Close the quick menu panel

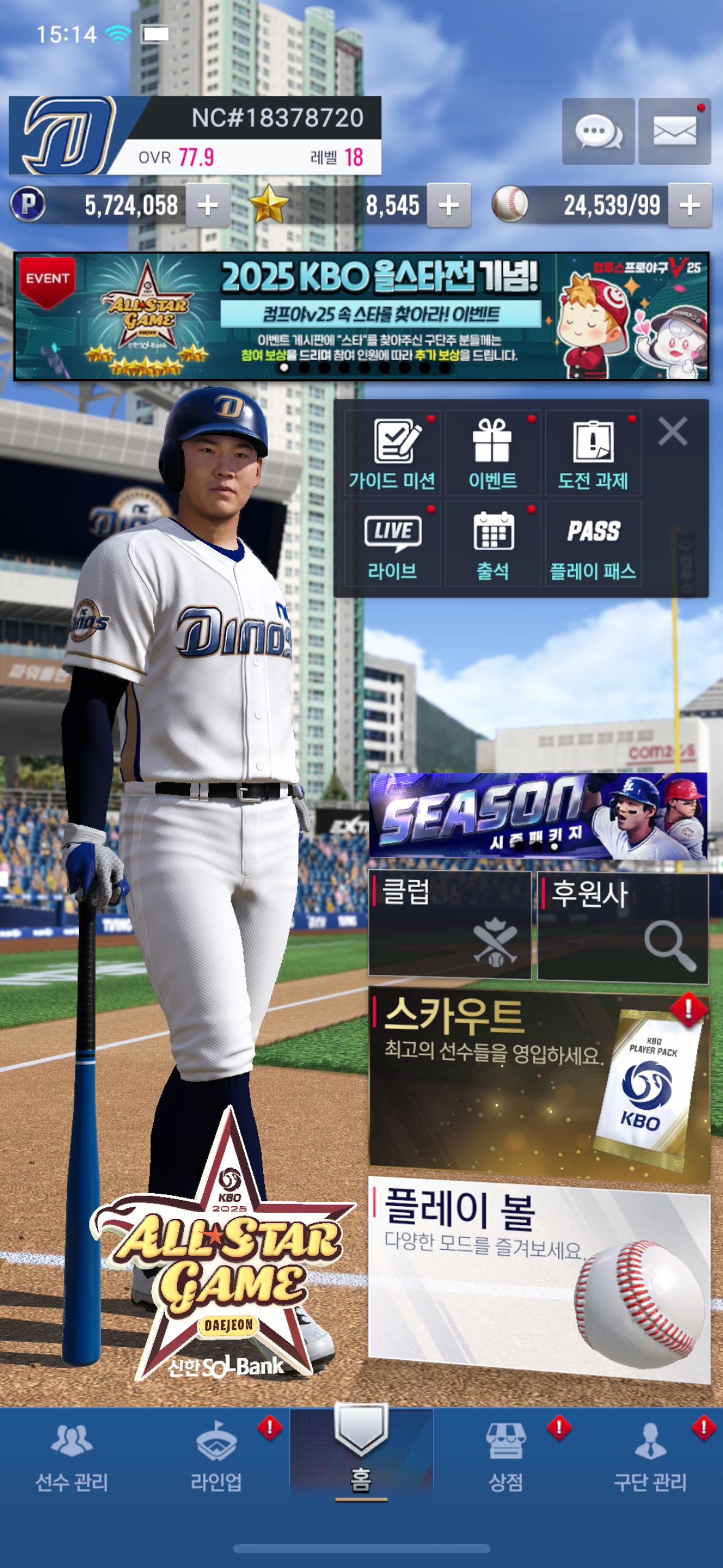tap(673, 431)
